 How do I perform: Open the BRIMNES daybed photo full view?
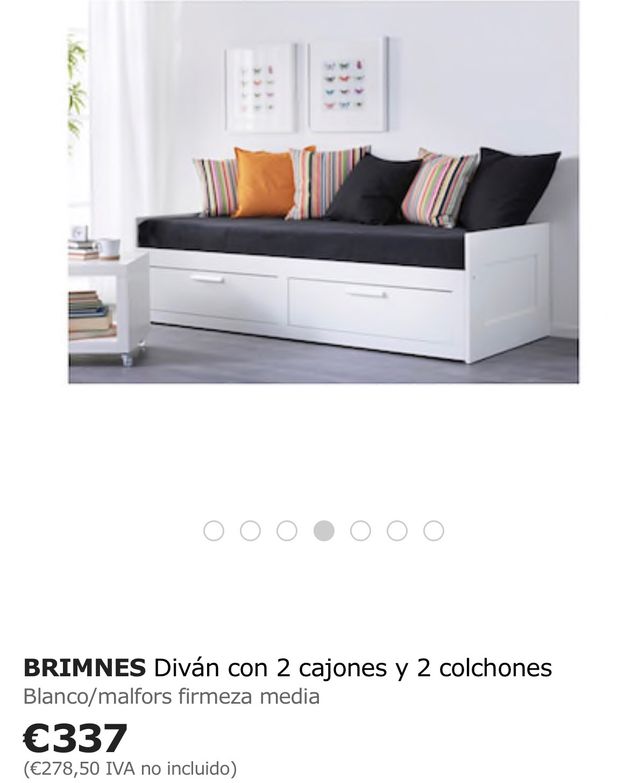click(x=323, y=192)
